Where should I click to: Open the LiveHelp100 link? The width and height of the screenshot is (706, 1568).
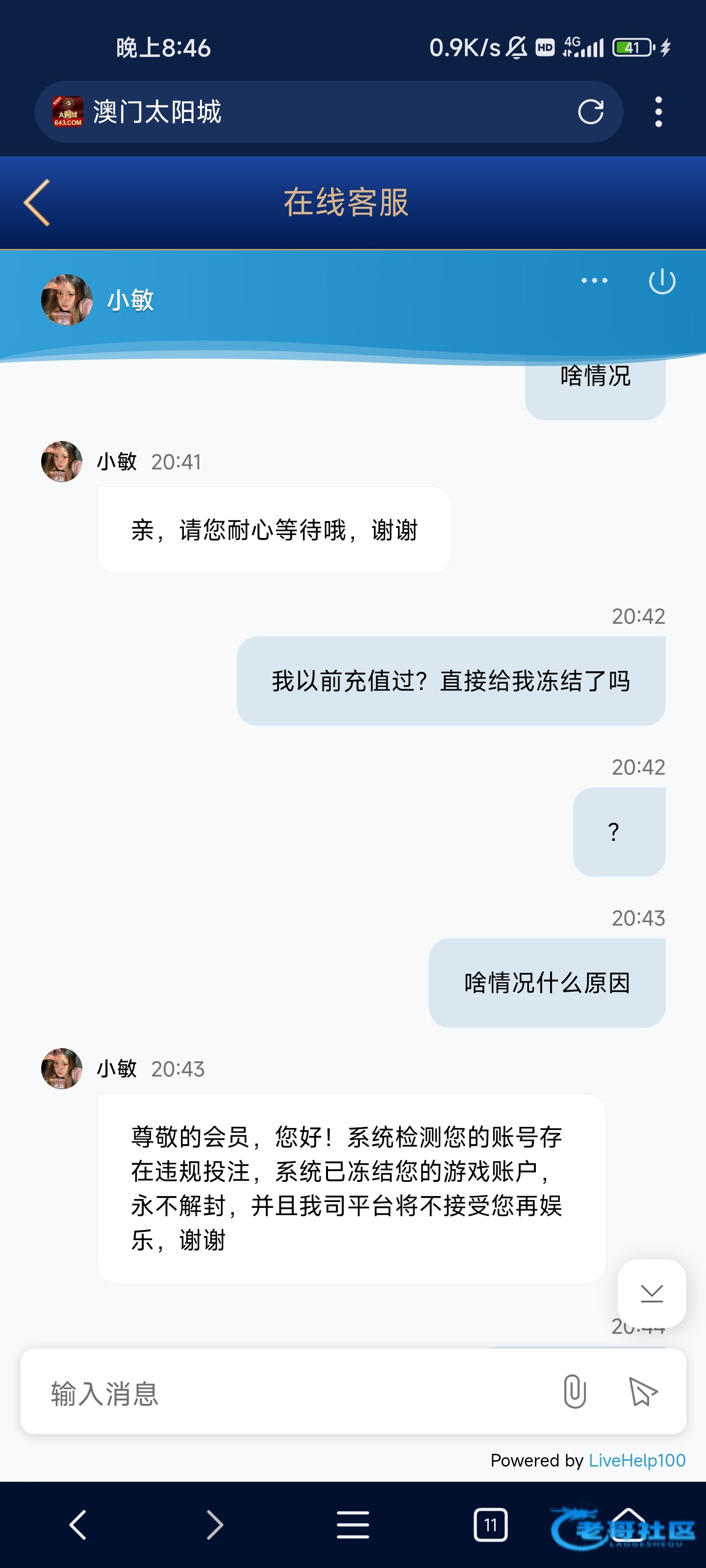point(636,1460)
